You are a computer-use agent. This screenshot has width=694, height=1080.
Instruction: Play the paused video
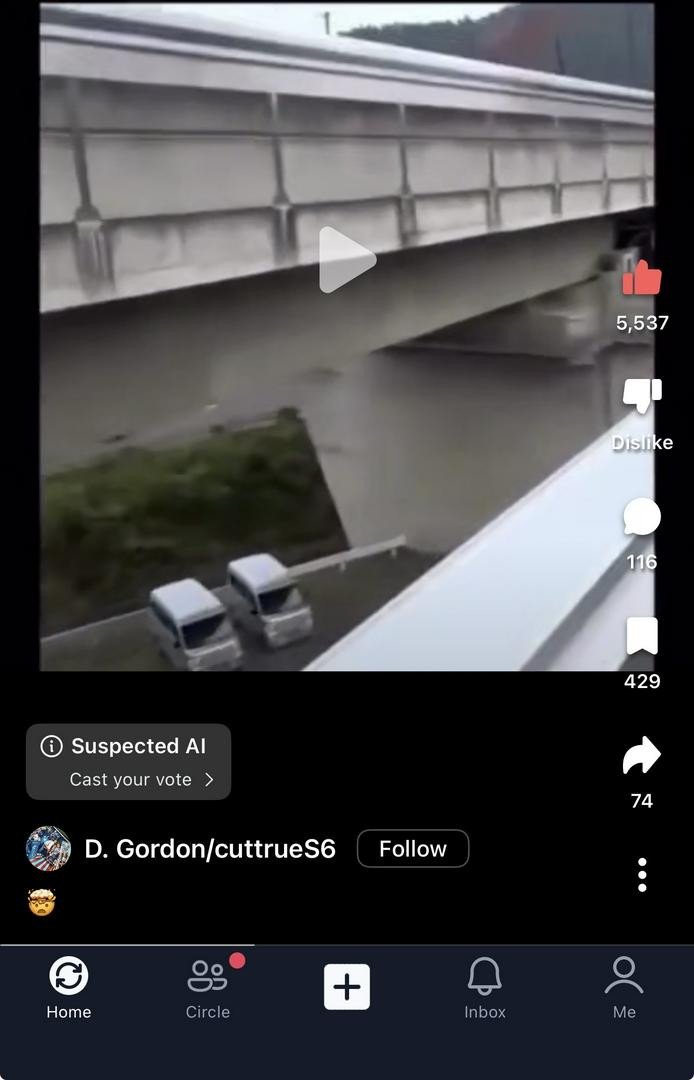pos(347,260)
